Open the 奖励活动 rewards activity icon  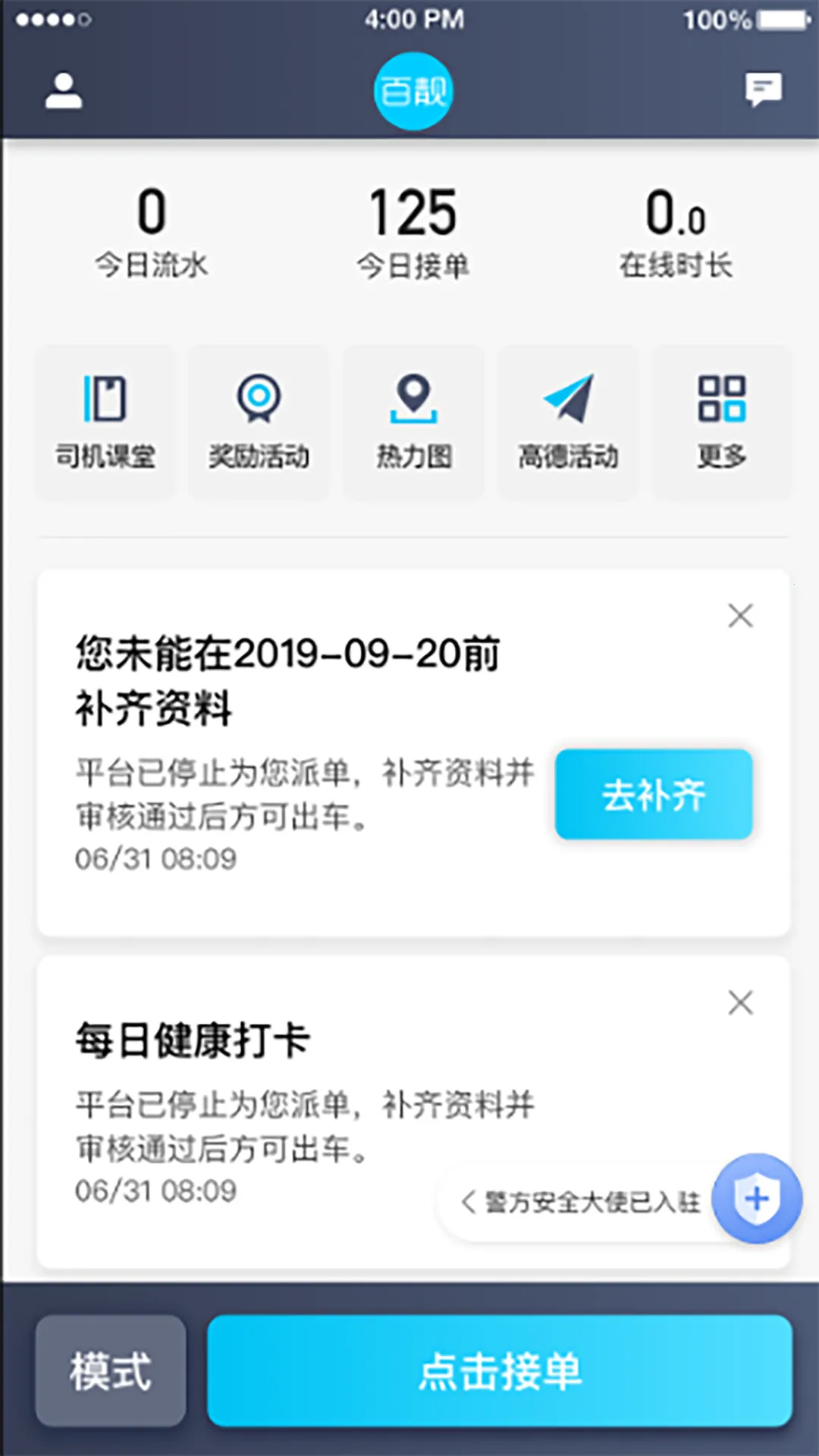pos(259,421)
